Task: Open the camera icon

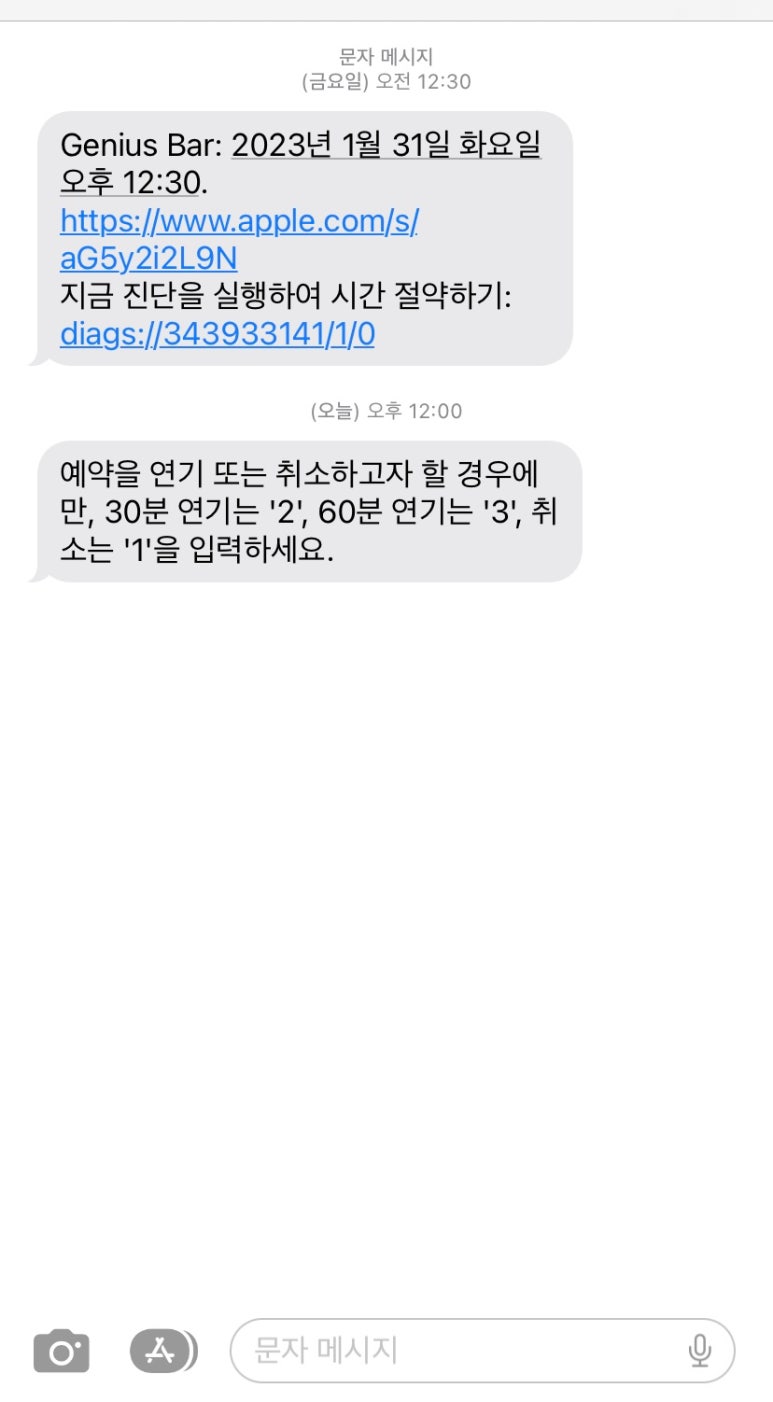Action: pos(61,1351)
